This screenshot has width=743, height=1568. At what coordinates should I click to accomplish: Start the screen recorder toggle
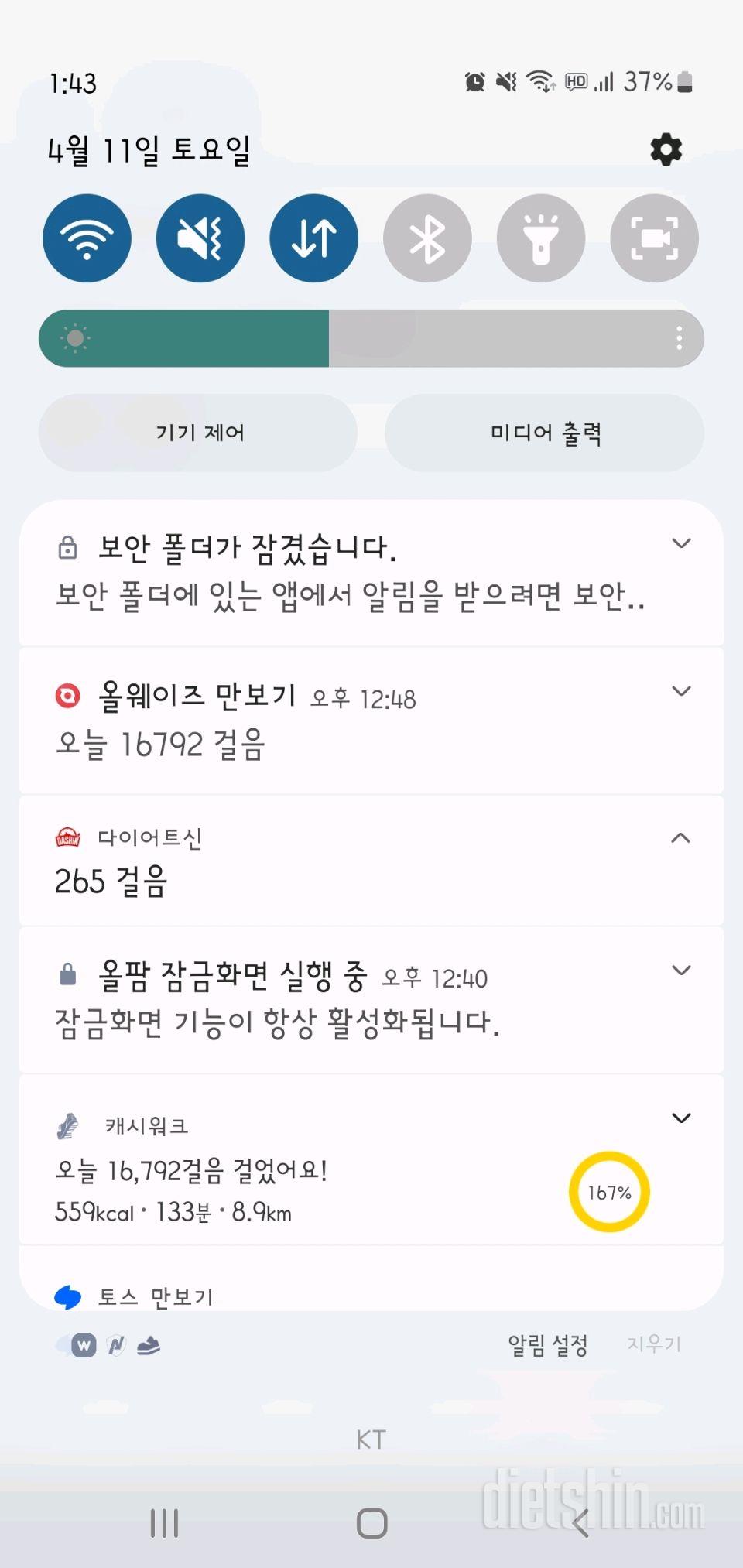(x=654, y=238)
